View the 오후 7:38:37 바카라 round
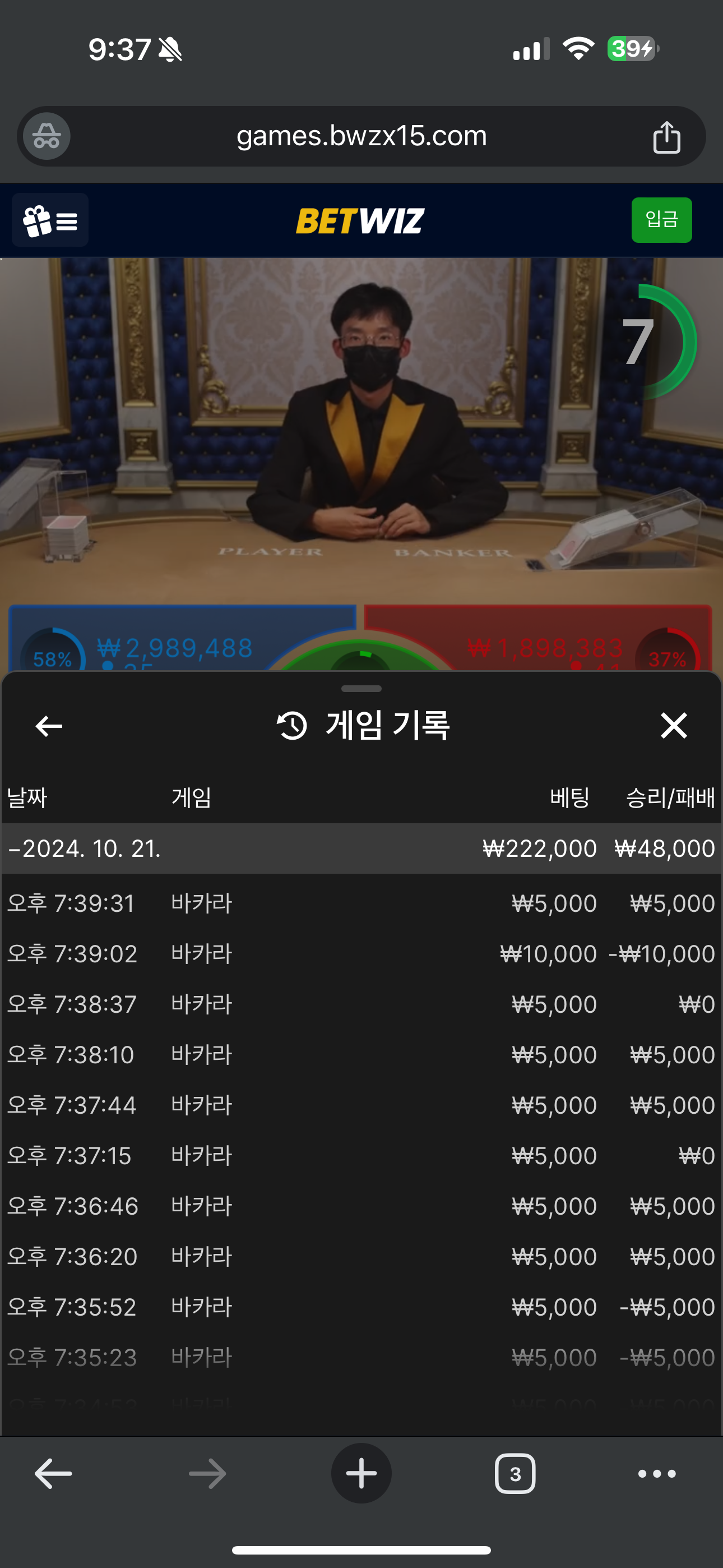Viewport: 723px width, 1568px height. [361, 1004]
